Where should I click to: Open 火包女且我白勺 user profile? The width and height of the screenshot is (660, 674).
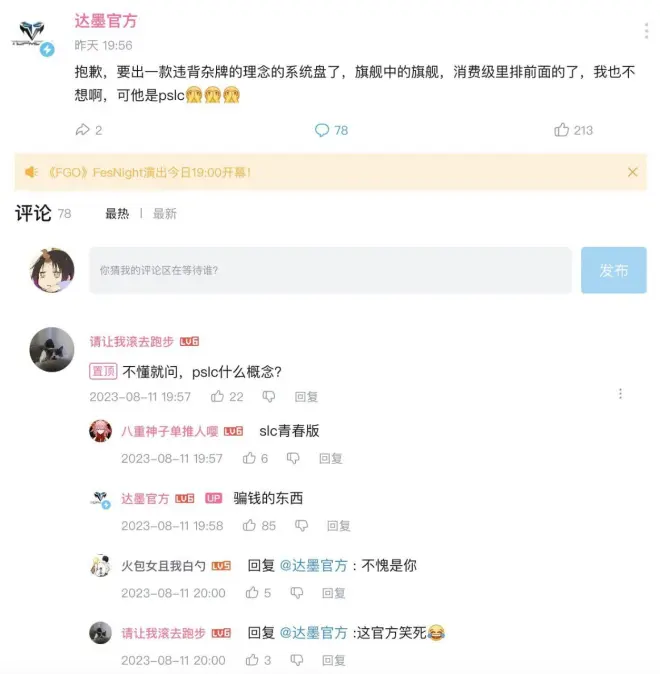click(163, 566)
